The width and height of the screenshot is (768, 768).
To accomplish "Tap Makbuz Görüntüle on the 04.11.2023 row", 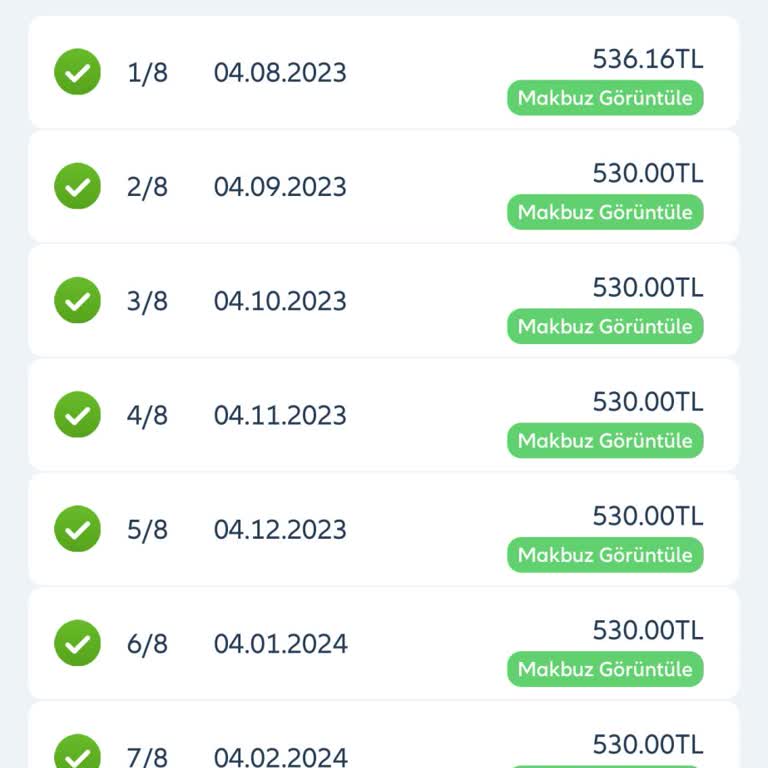I will pyautogui.click(x=605, y=441).
